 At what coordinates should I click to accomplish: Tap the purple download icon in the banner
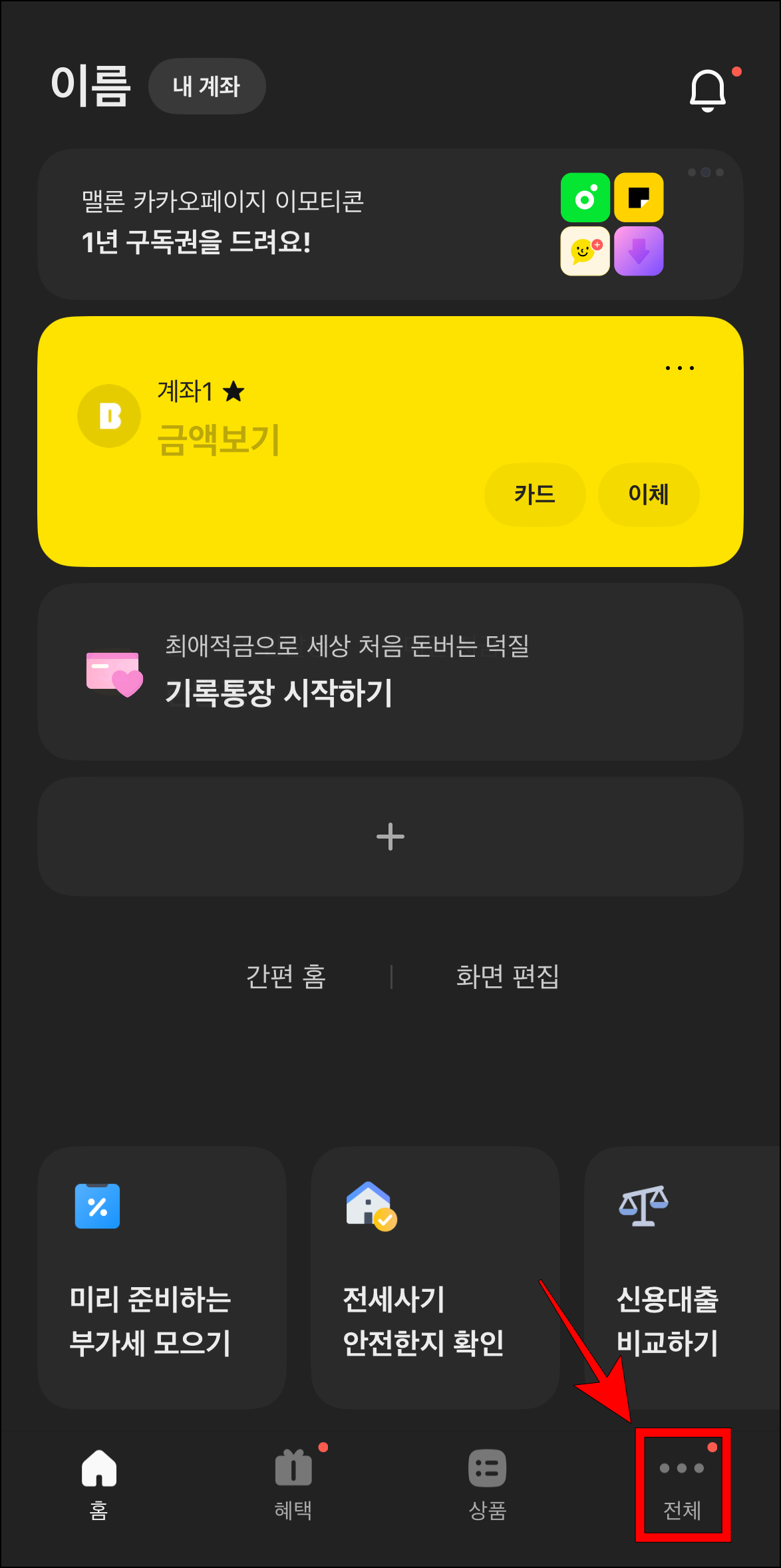click(x=638, y=251)
